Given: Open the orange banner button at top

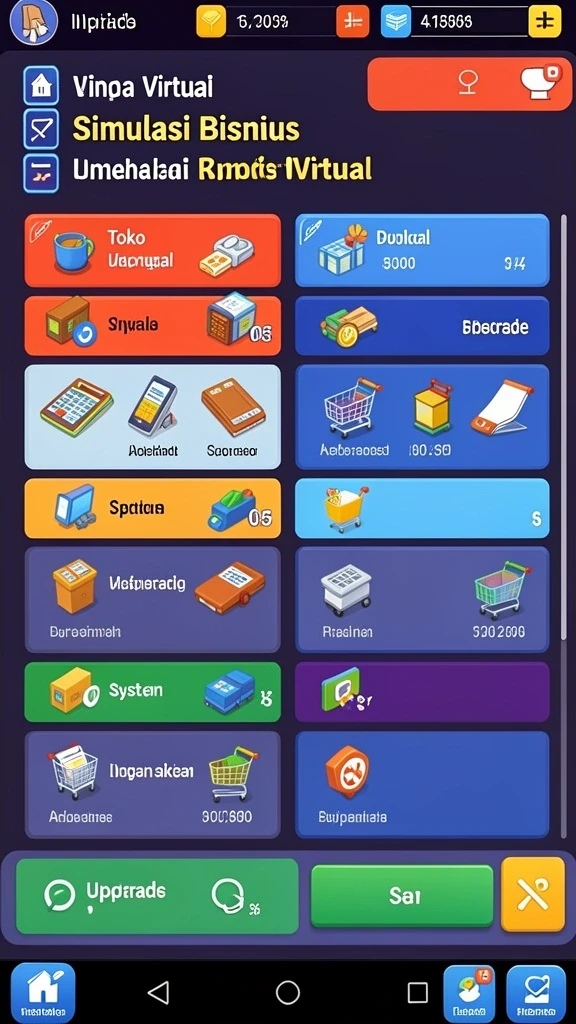Looking at the screenshot, I should coord(470,84).
